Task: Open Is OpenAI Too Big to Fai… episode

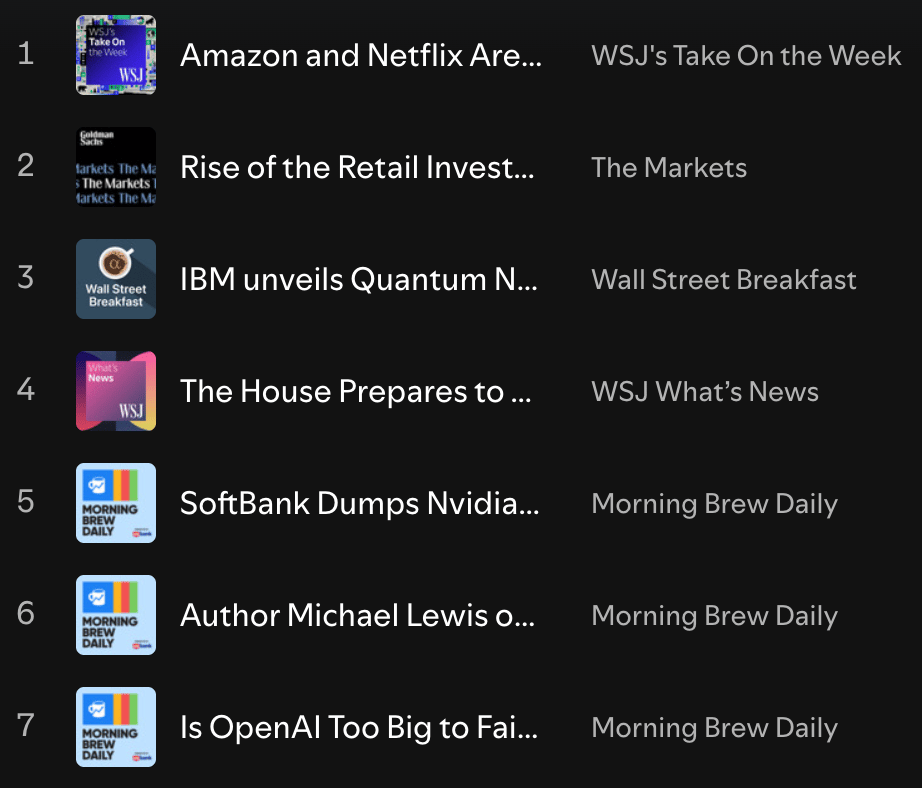Action: [x=358, y=728]
